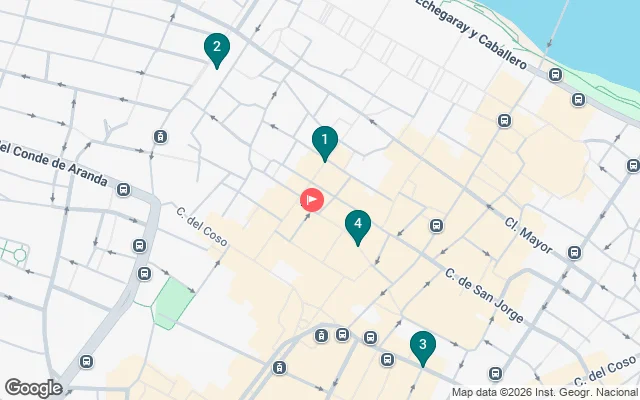
Task: Select map marker number 1
Action: point(323,141)
